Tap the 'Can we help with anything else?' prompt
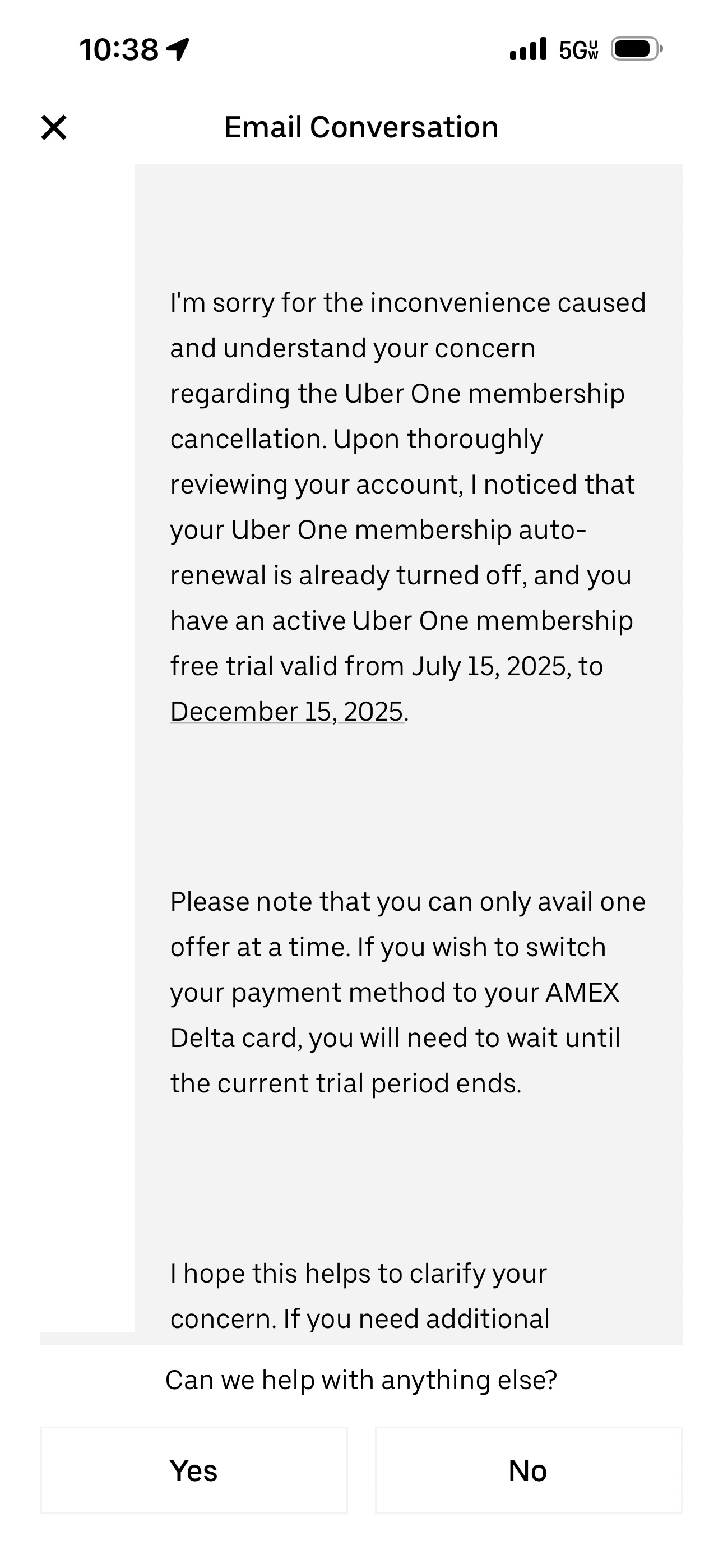 point(363,1381)
